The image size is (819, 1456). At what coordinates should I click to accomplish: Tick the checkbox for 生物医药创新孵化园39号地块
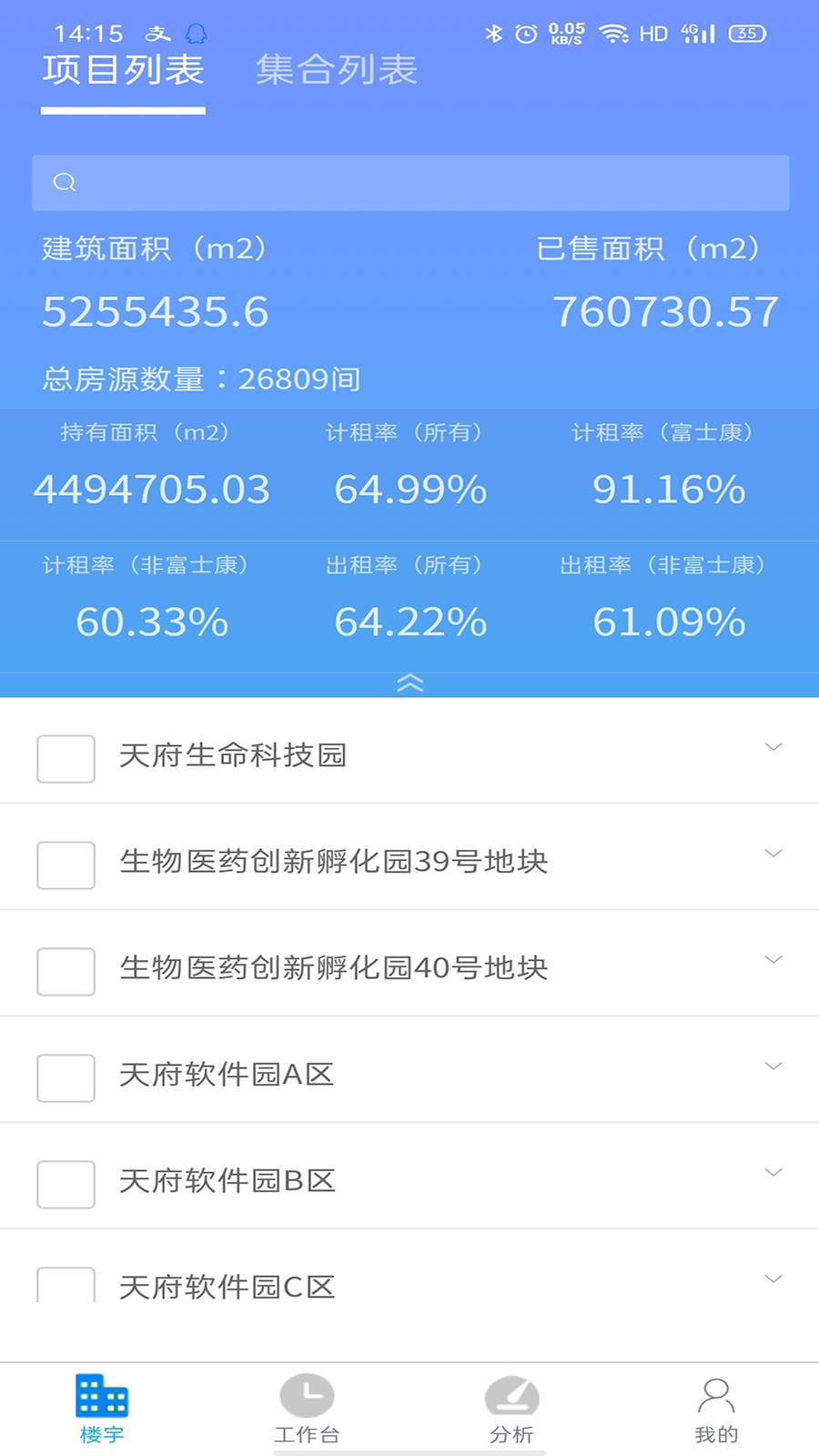[x=66, y=865]
